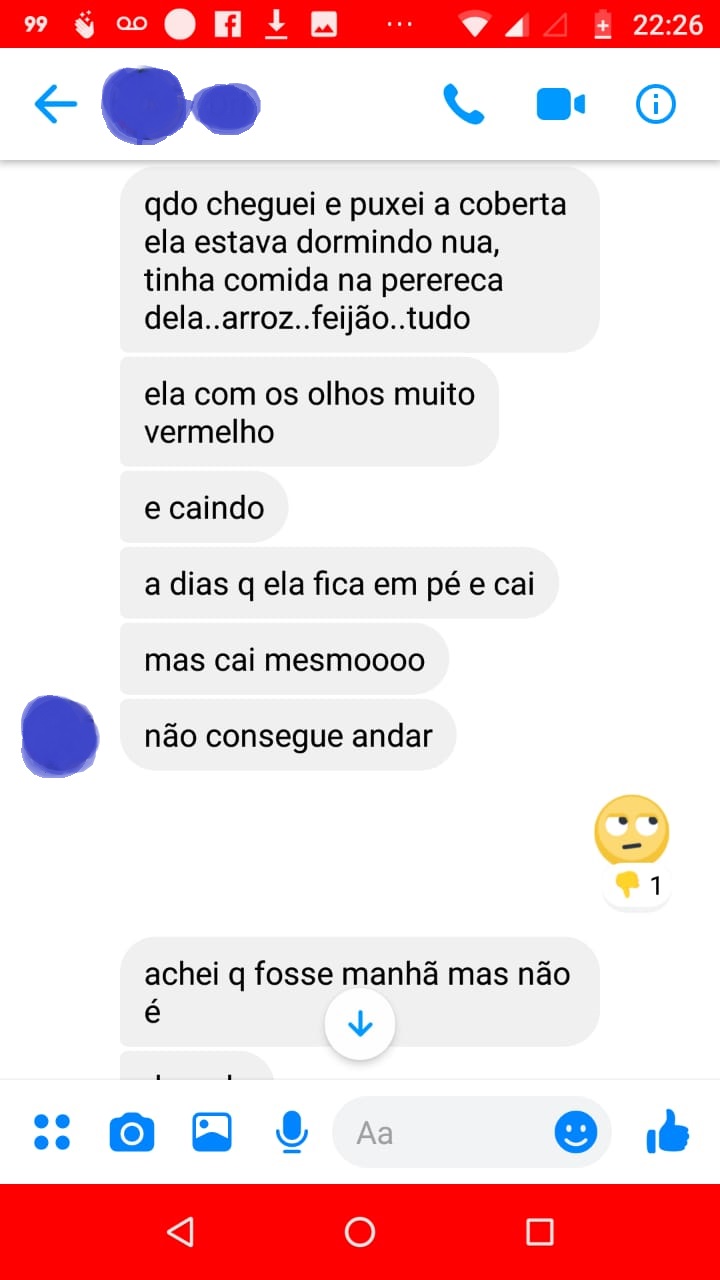
Task: Start a voice call
Action: point(463,104)
